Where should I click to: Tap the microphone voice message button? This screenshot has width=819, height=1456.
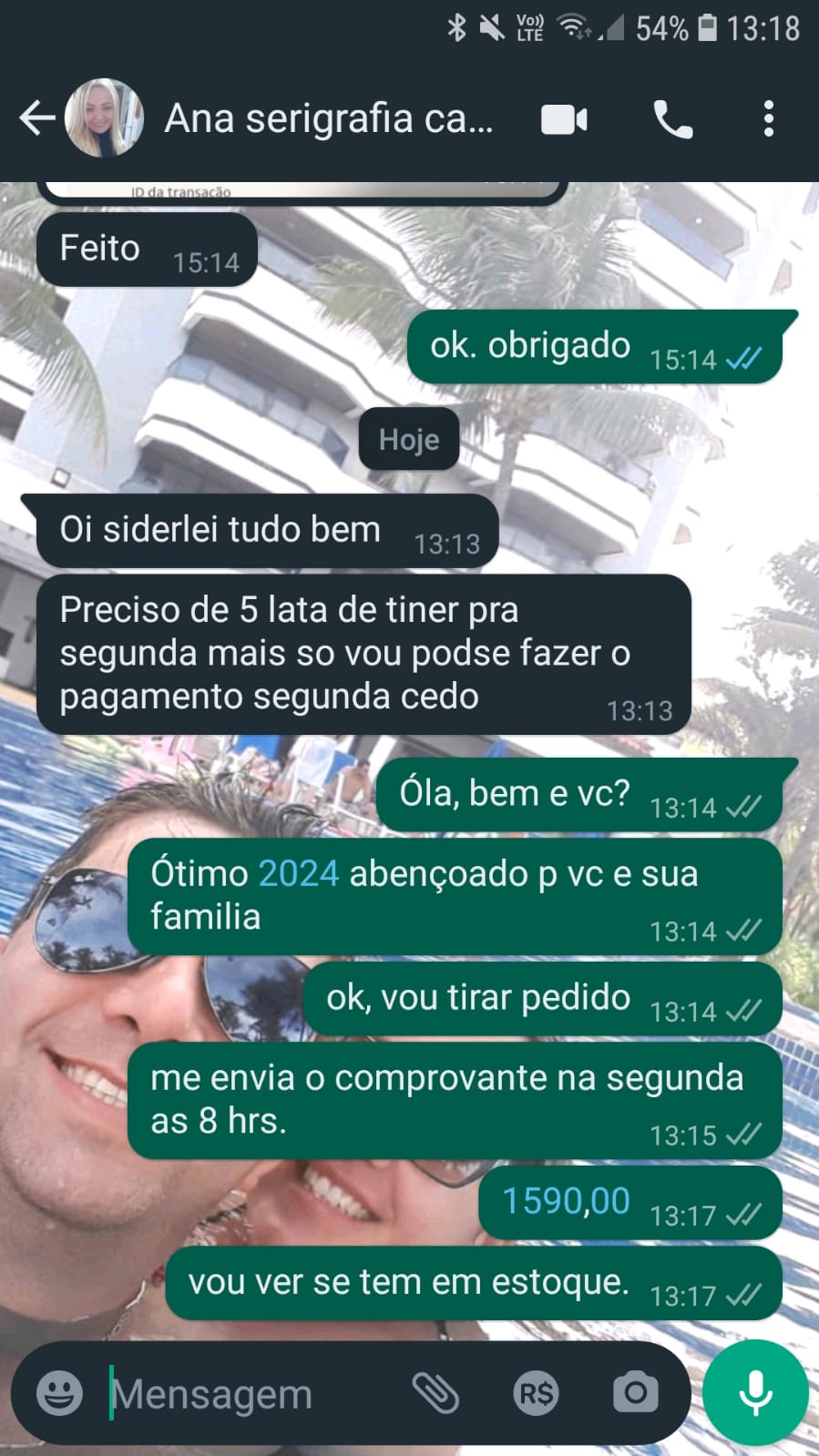tap(755, 1392)
